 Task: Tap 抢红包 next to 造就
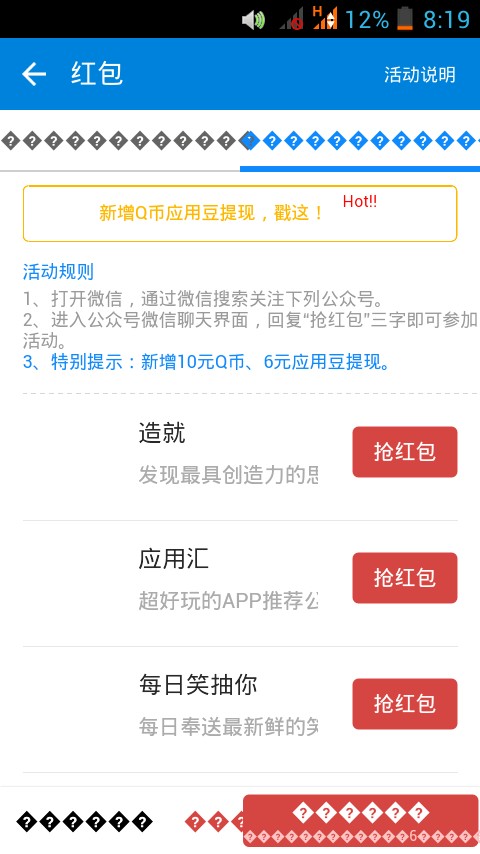point(405,452)
